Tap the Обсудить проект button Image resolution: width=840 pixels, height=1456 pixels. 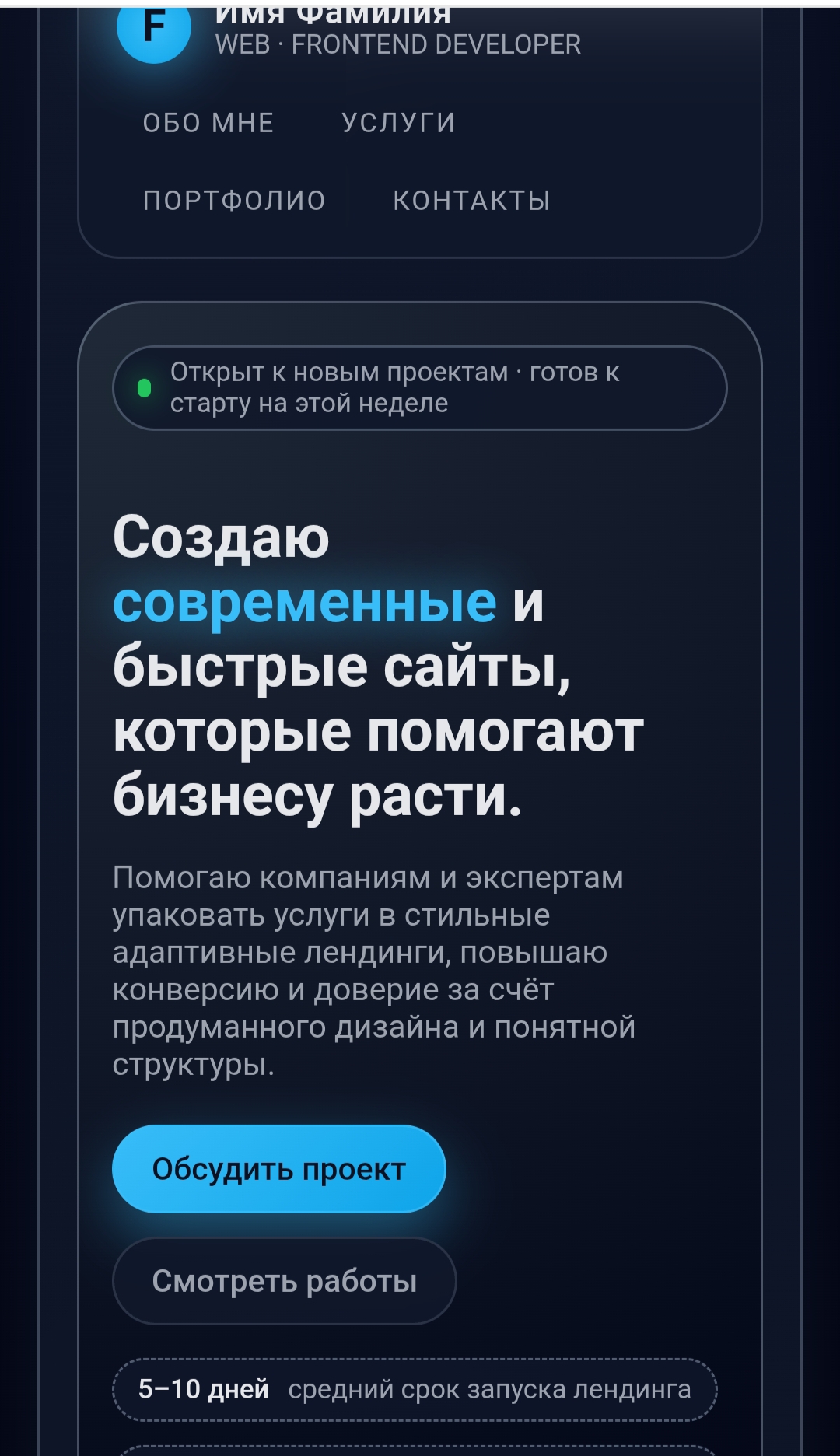point(278,1169)
